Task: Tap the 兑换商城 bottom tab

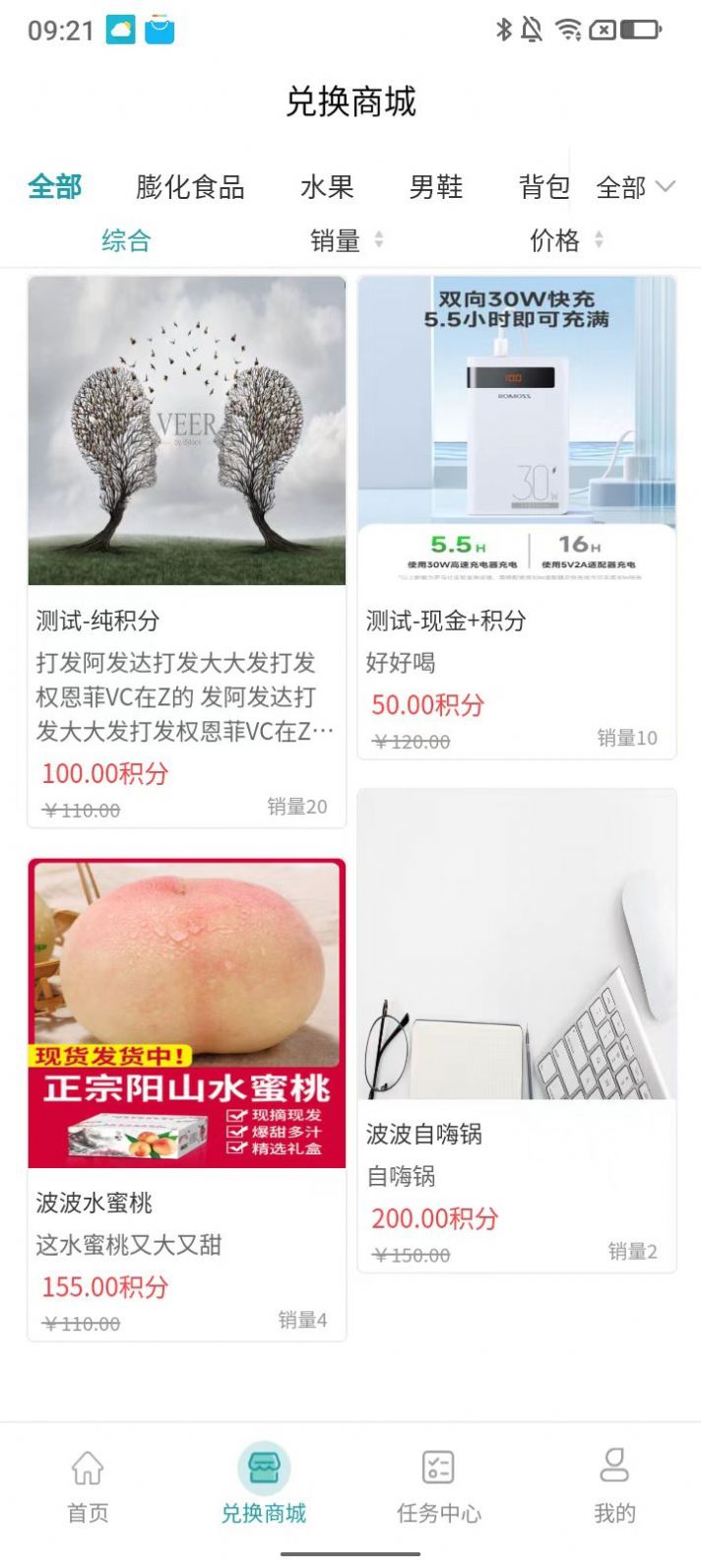Action: tap(264, 1485)
